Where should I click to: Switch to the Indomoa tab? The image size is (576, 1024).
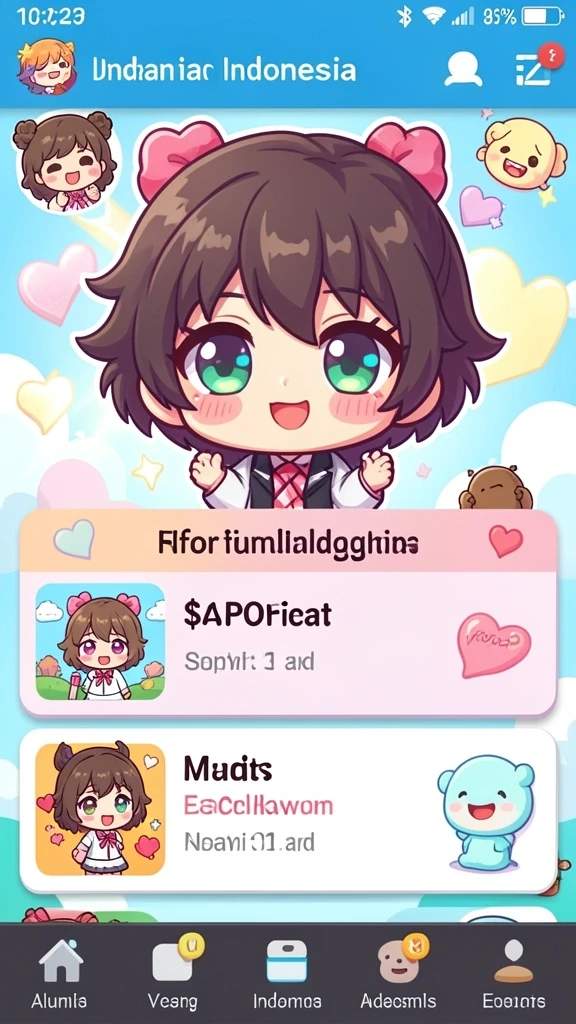[x=287, y=973]
